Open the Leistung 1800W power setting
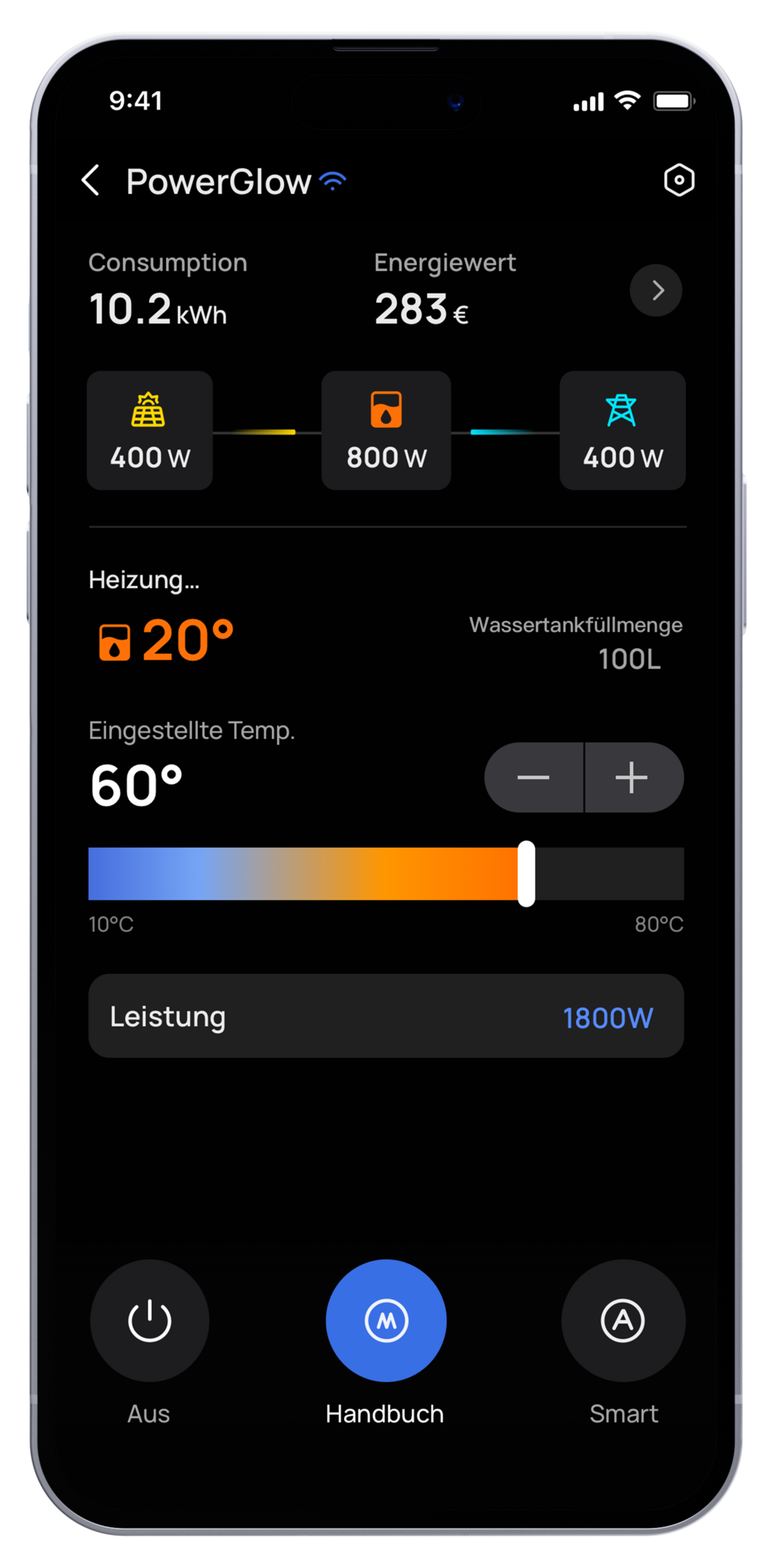This screenshot has width=773, height=1568. (386, 1016)
